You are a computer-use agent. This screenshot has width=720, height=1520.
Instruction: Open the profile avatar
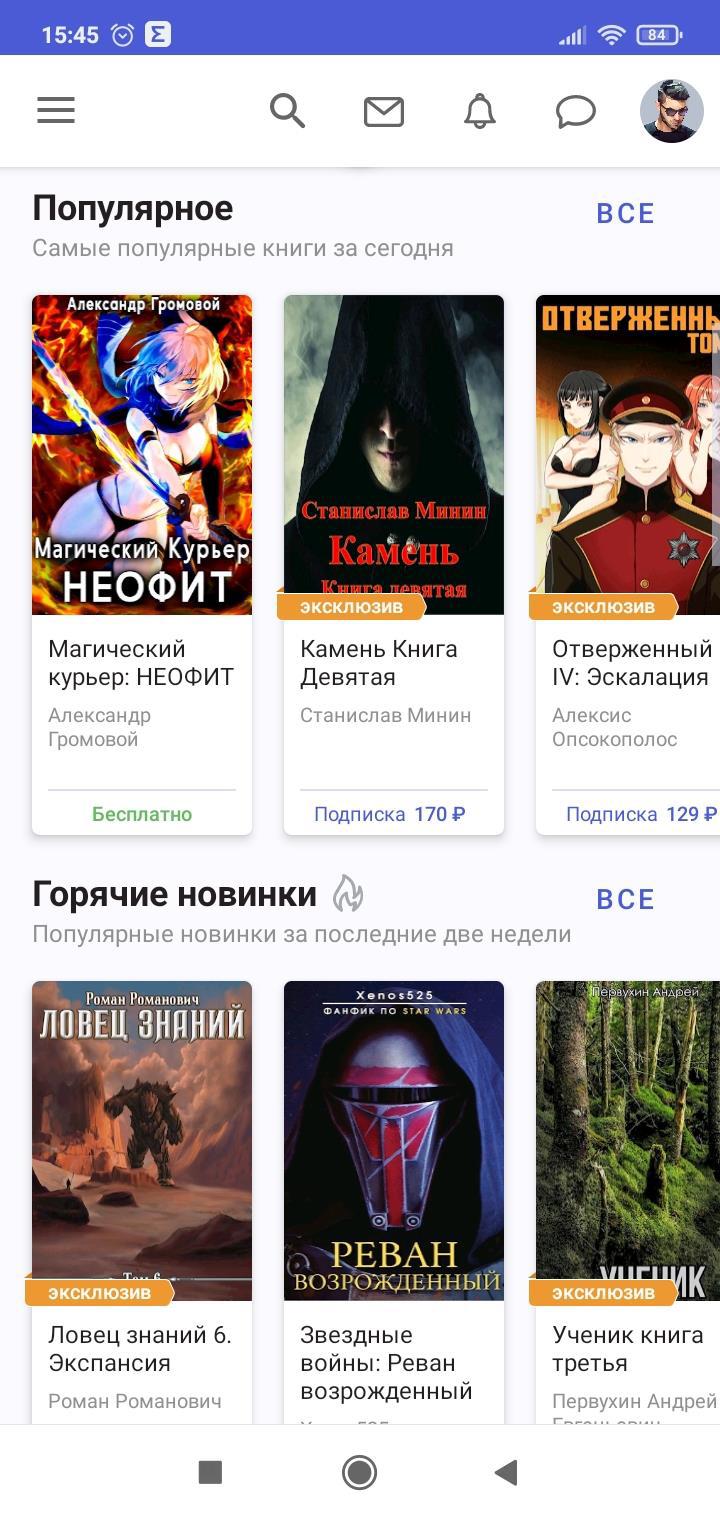pos(671,111)
